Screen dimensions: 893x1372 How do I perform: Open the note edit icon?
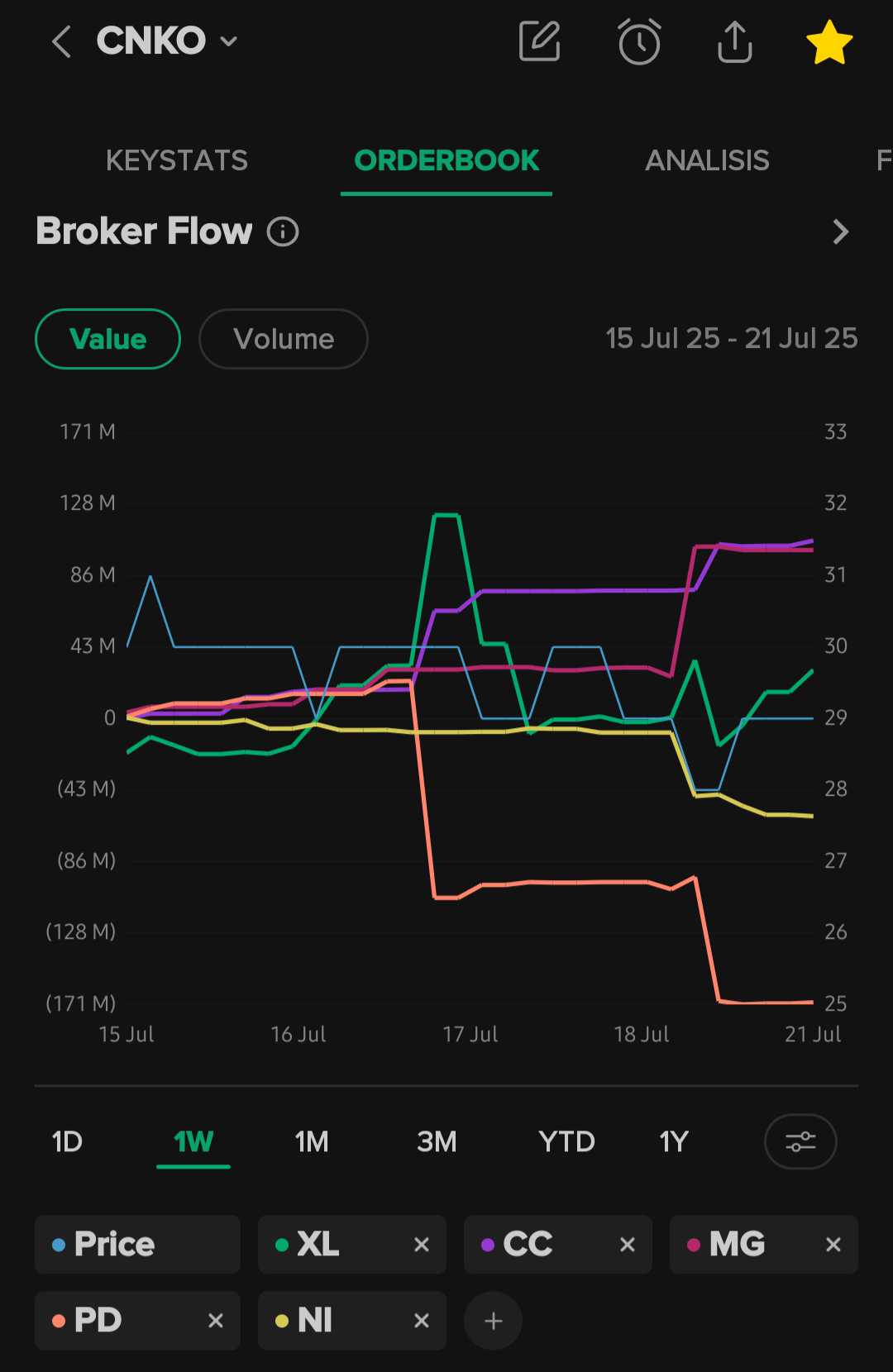539,41
